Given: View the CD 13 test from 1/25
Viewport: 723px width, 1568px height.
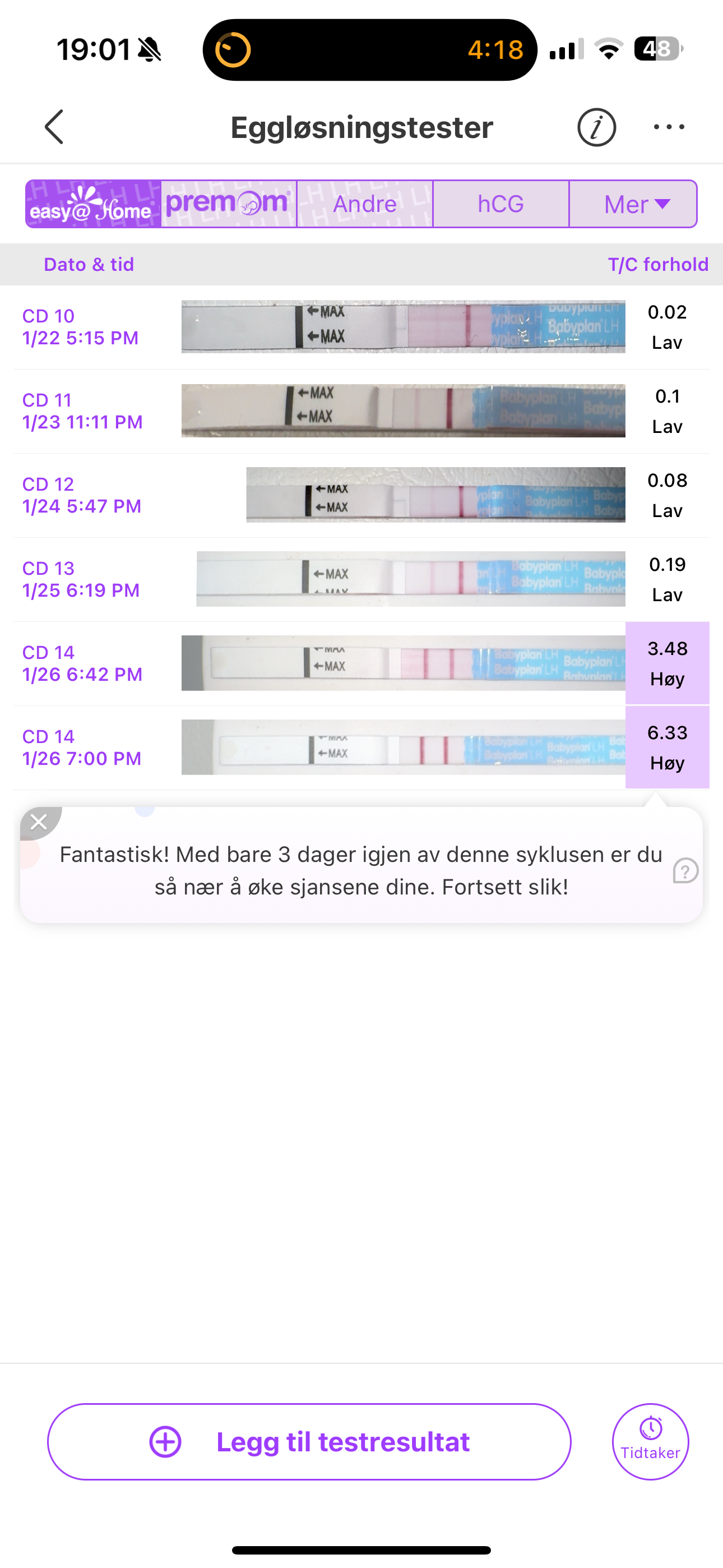Looking at the screenshot, I should tap(410, 579).
